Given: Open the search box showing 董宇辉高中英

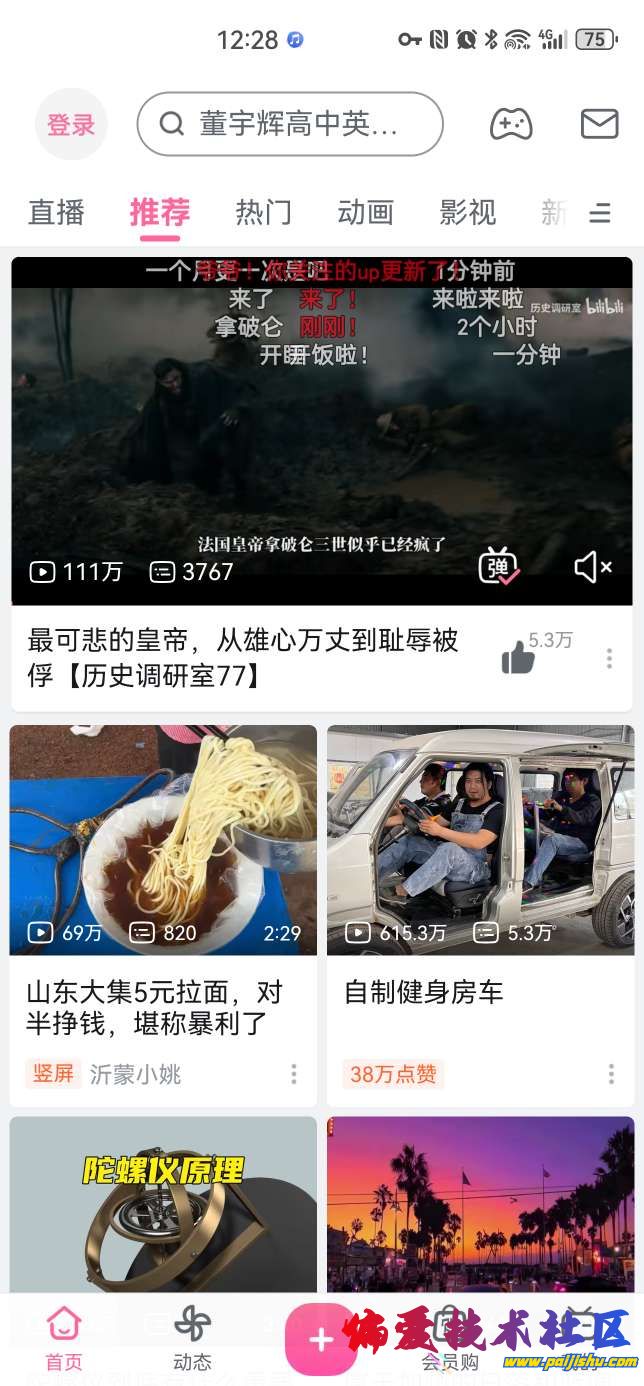Looking at the screenshot, I should [x=290, y=124].
